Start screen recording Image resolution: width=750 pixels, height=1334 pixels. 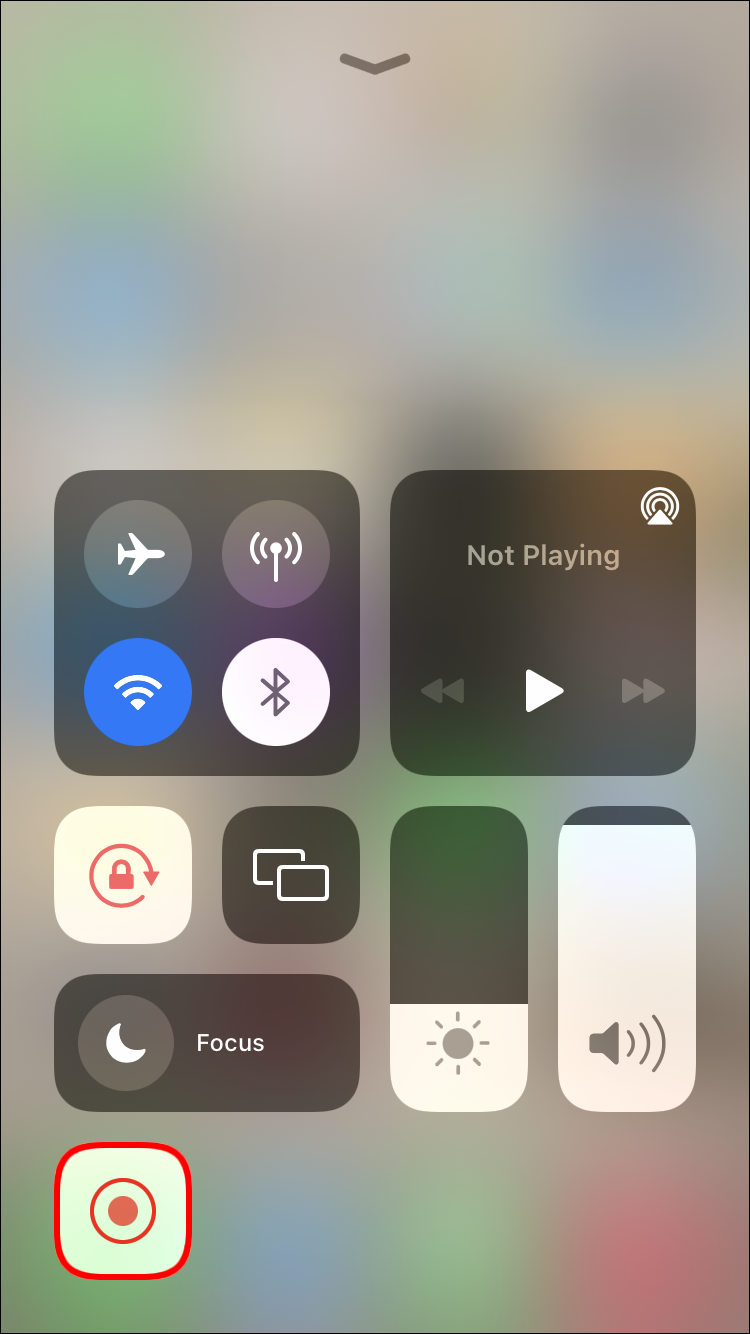(x=123, y=1211)
